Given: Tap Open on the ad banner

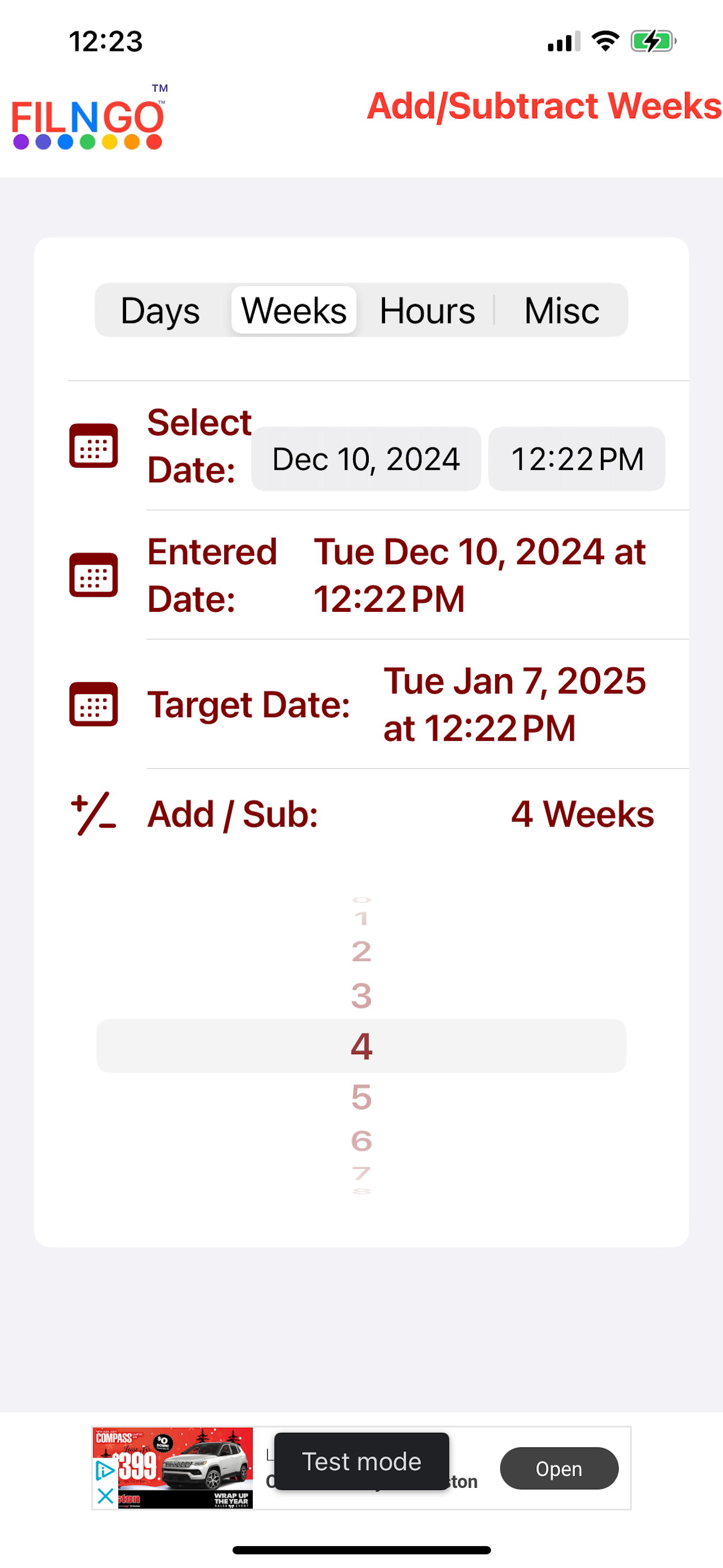Looking at the screenshot, I should point(559,1469).
